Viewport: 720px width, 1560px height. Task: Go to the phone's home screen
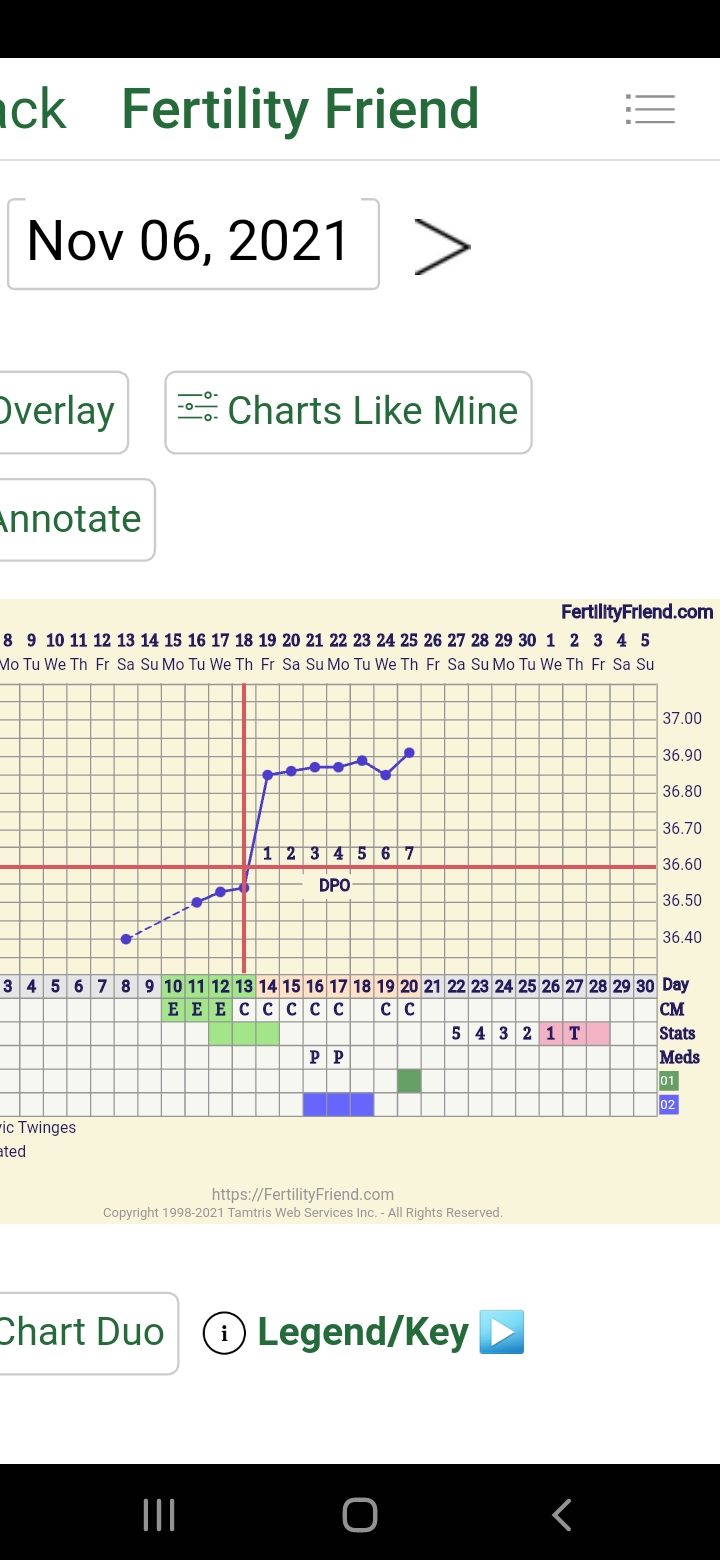pos(360,1514)
